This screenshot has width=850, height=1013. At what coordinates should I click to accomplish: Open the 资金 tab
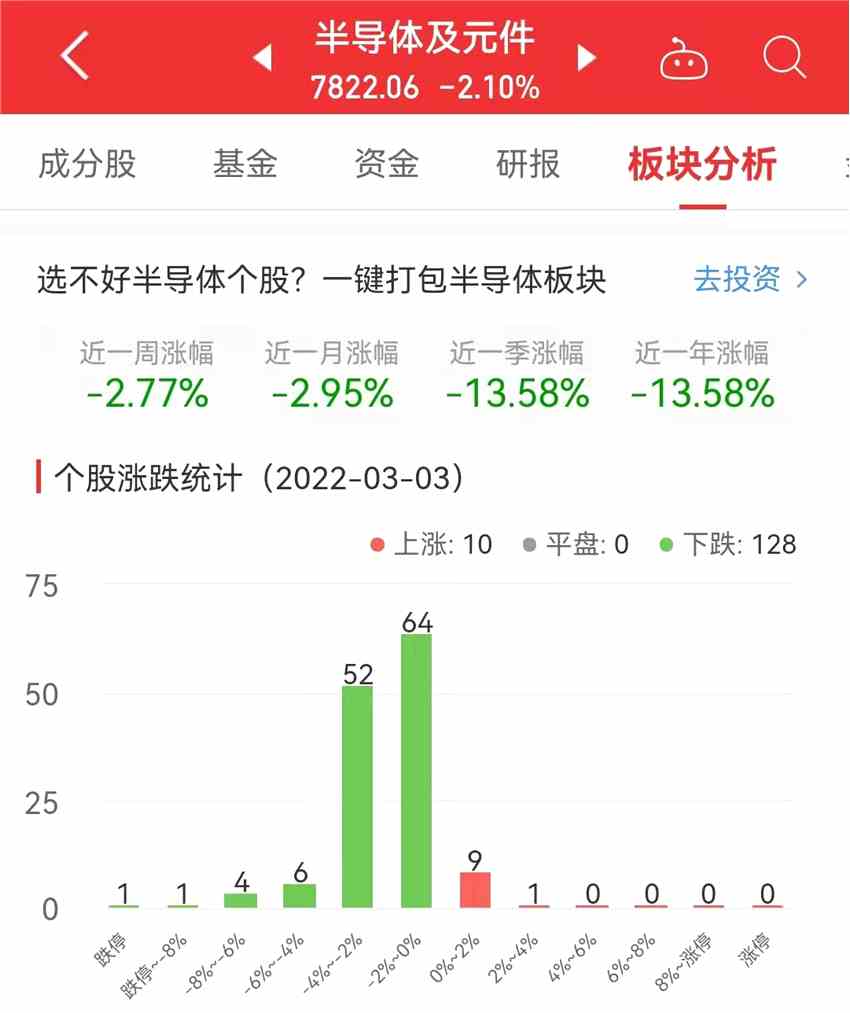click(387, 164)
